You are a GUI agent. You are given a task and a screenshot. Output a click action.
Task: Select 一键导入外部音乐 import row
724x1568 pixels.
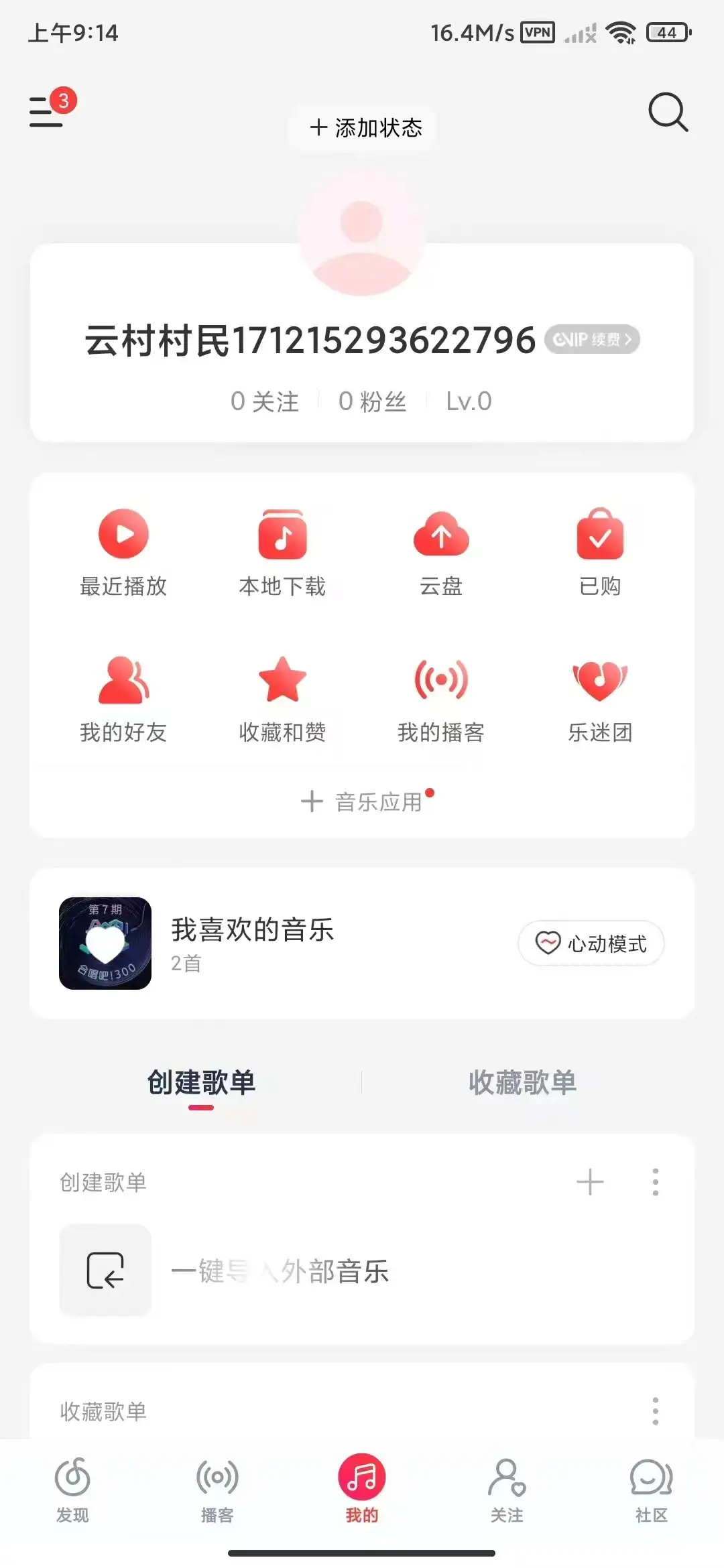(x=280, y=1270)
